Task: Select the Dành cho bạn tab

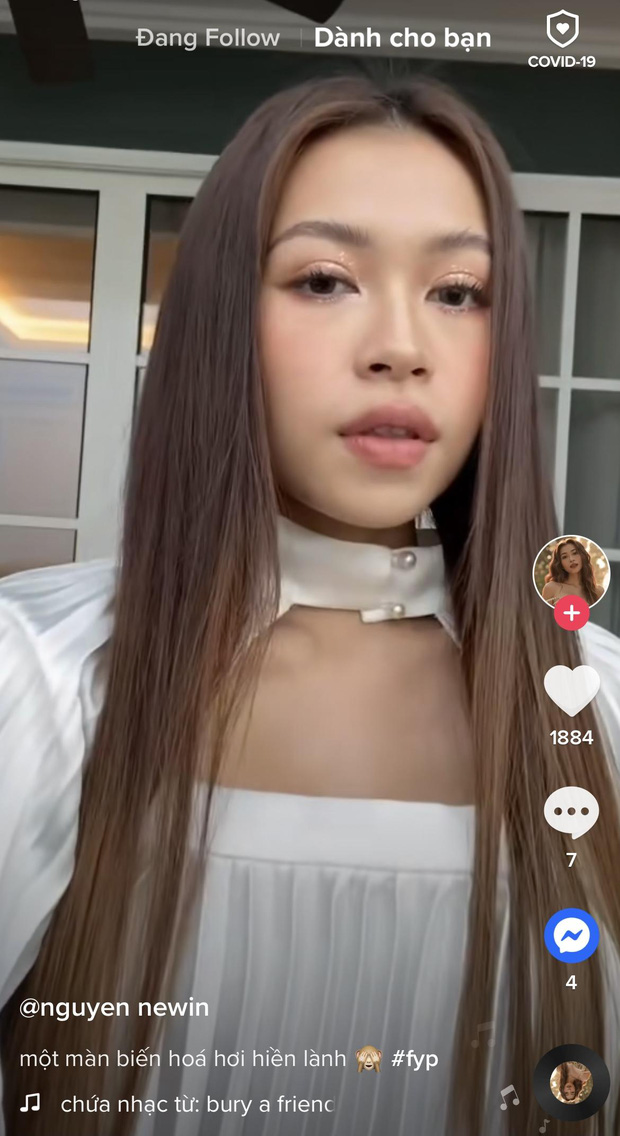Action: coord(402,39)
